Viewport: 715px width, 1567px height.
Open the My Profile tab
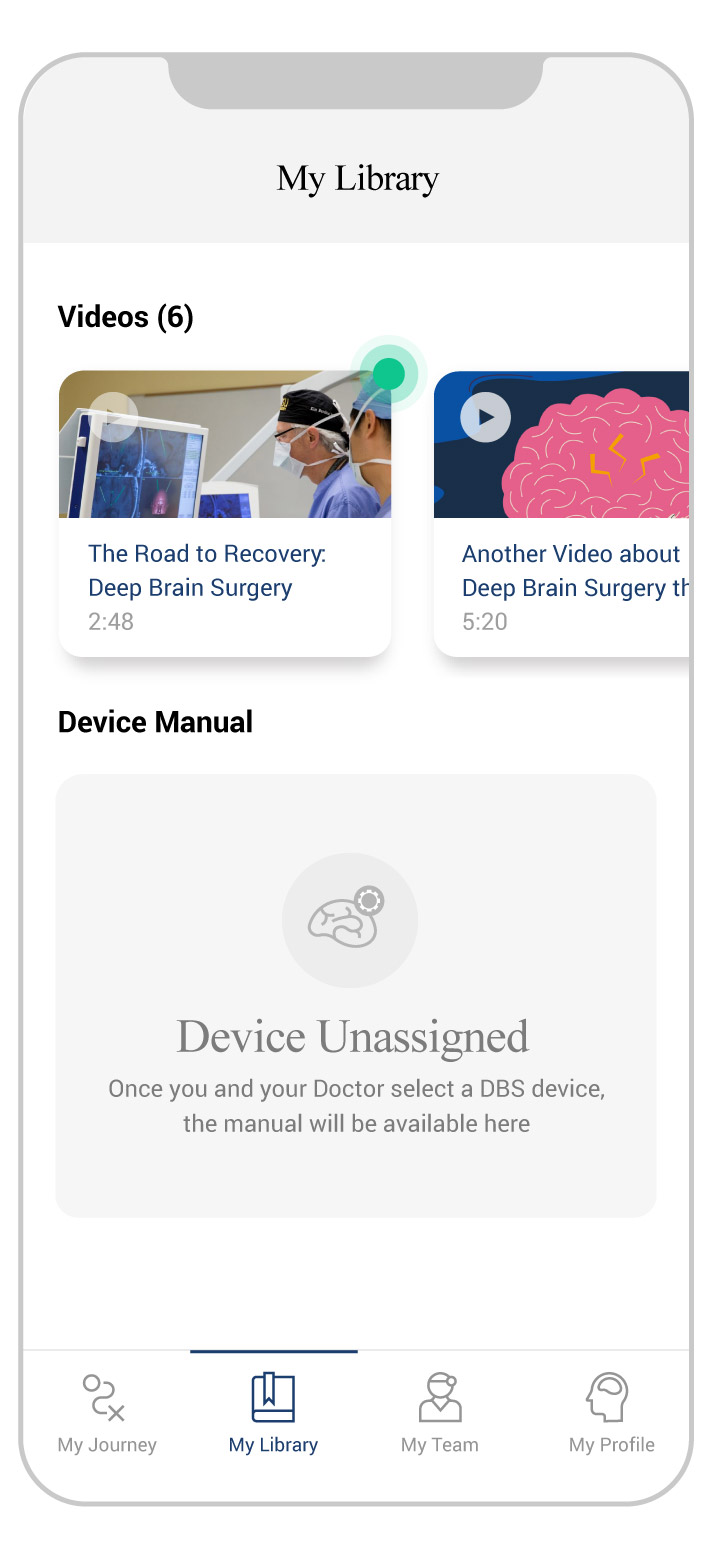tap(611, 1413)
